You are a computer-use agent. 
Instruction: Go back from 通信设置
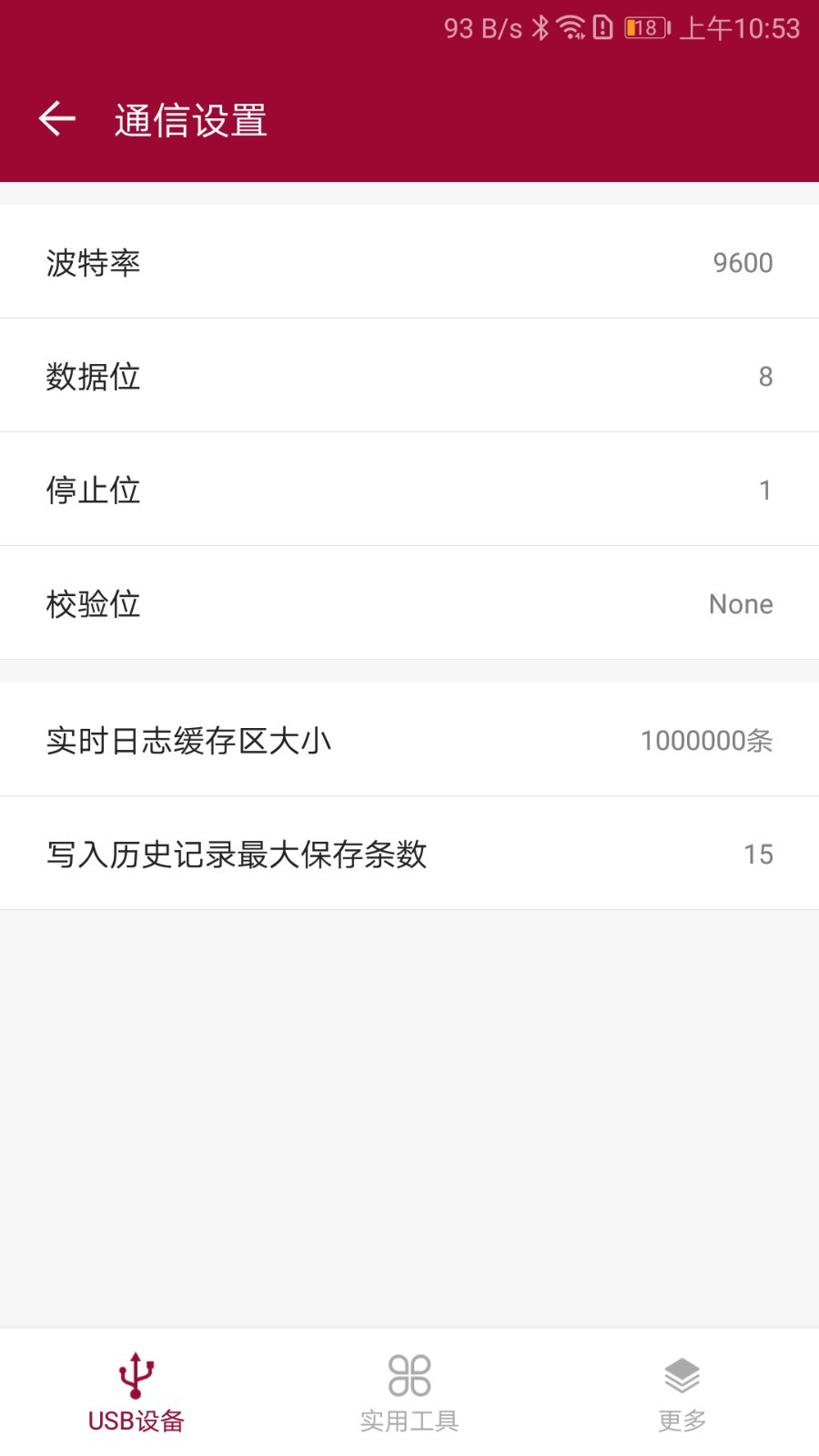point(56,119)
